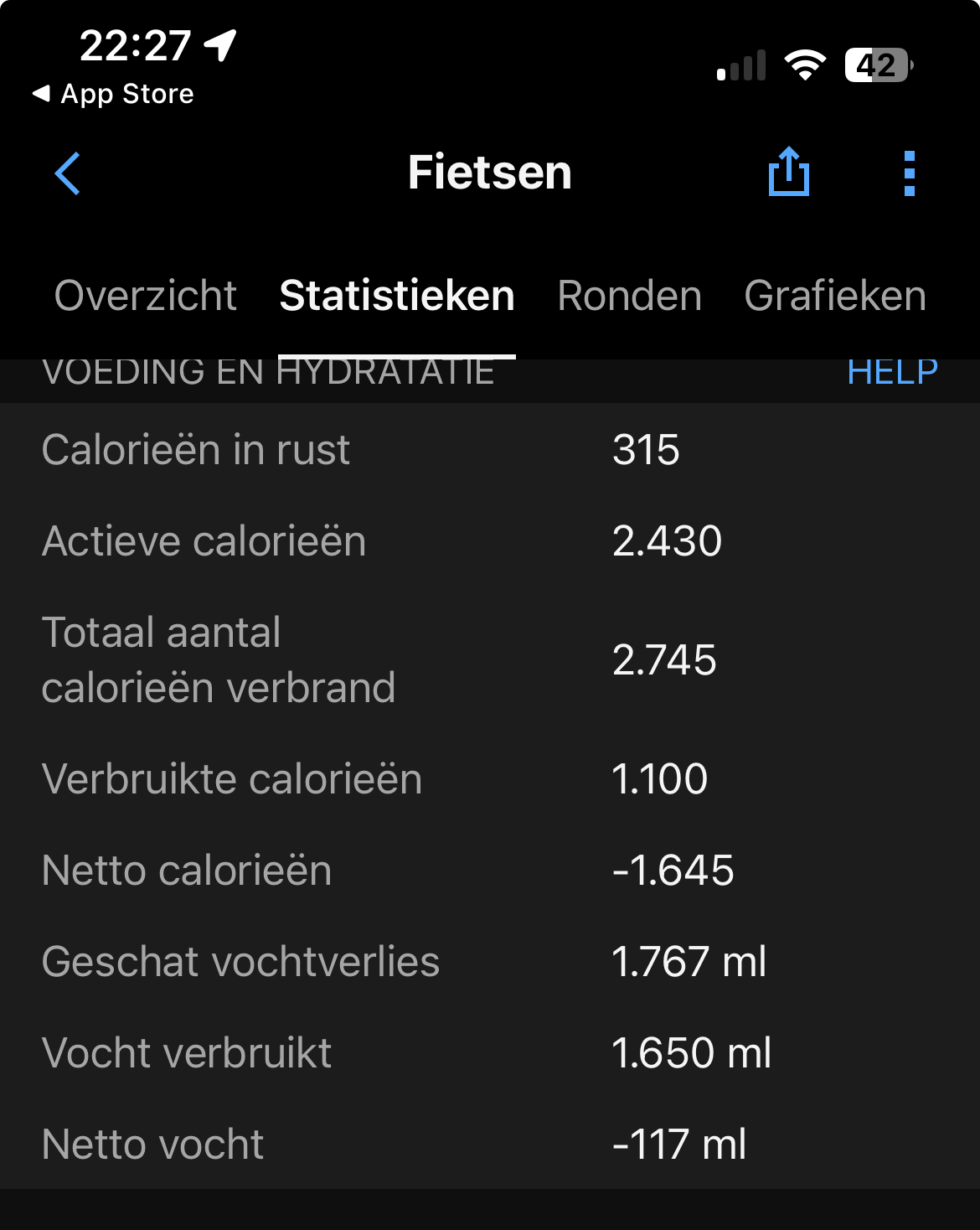The width and height of the screenshot is (980, 1230).
Task: Select the Statistieken tab
Action: (x=397, y=296)
